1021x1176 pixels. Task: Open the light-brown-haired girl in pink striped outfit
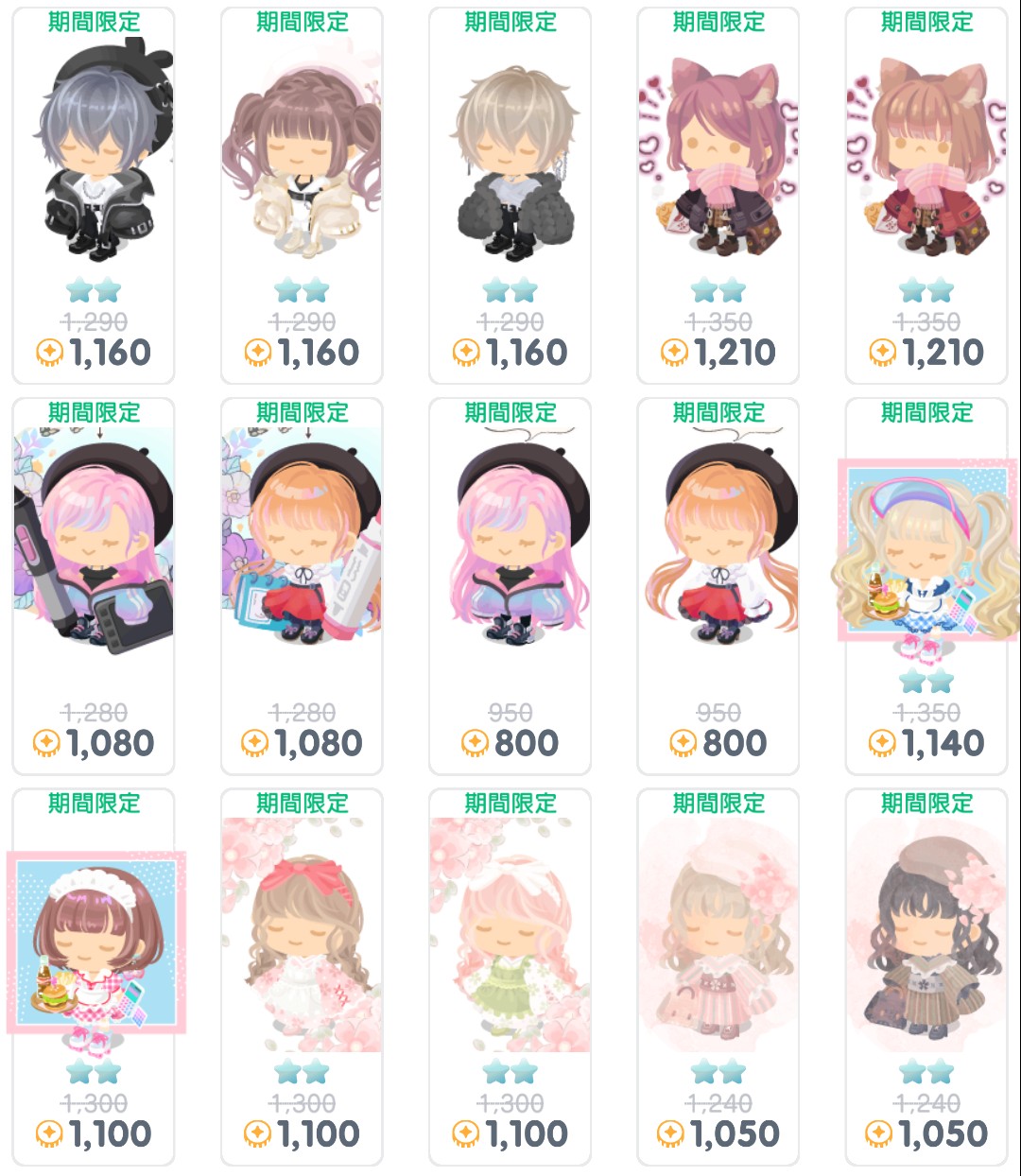point(718,936)
